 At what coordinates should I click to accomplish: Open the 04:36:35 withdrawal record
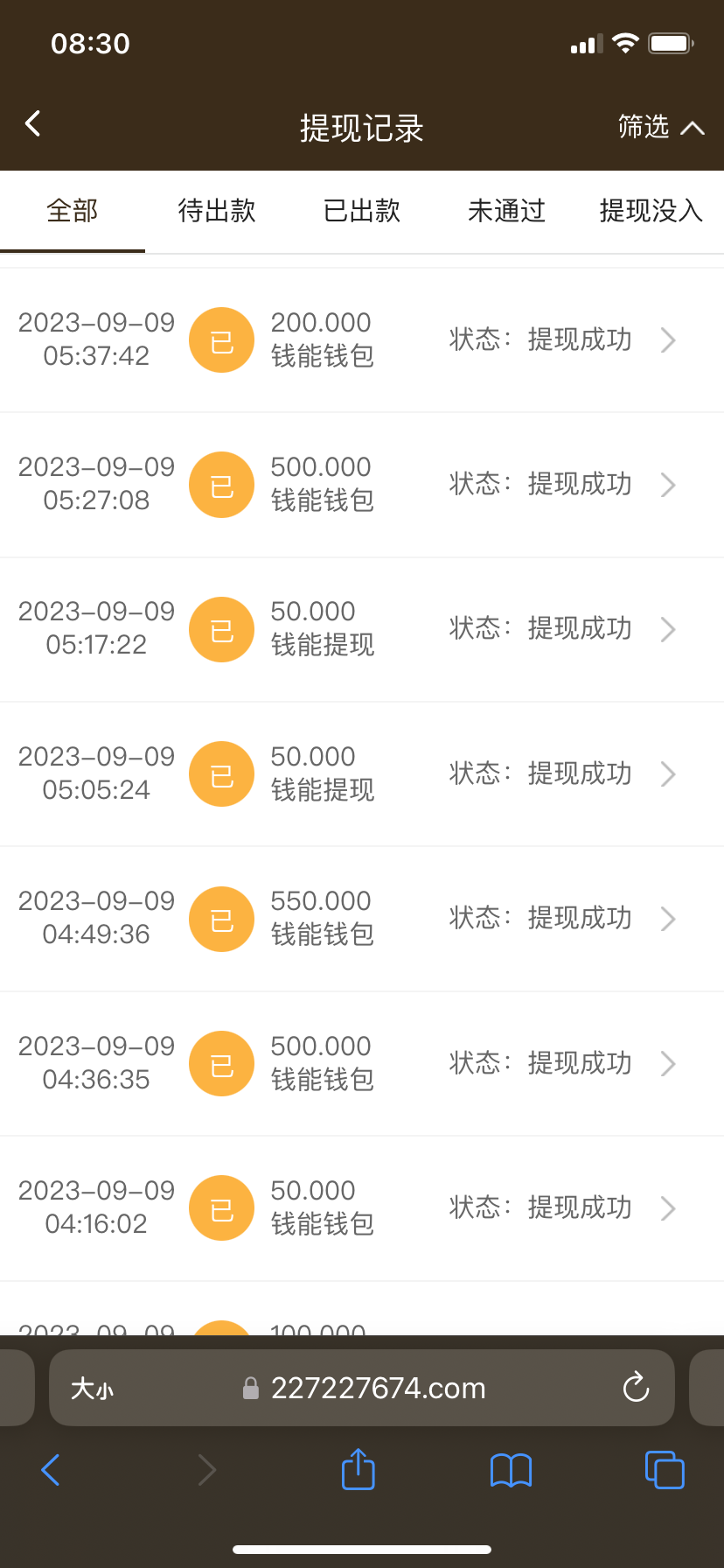tap(362, 1063)
